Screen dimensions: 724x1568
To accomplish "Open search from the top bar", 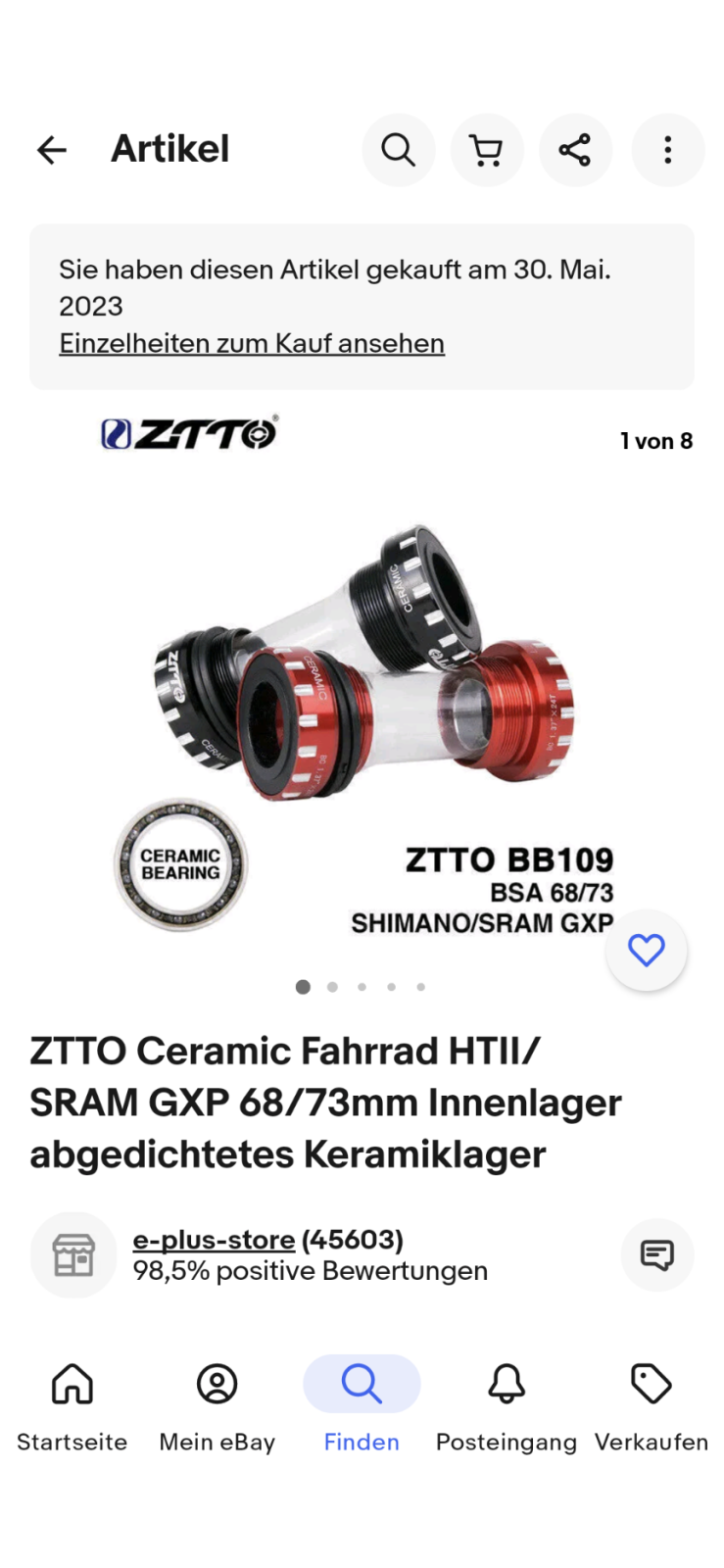I will pyautogui.click(x=398, y=150).
